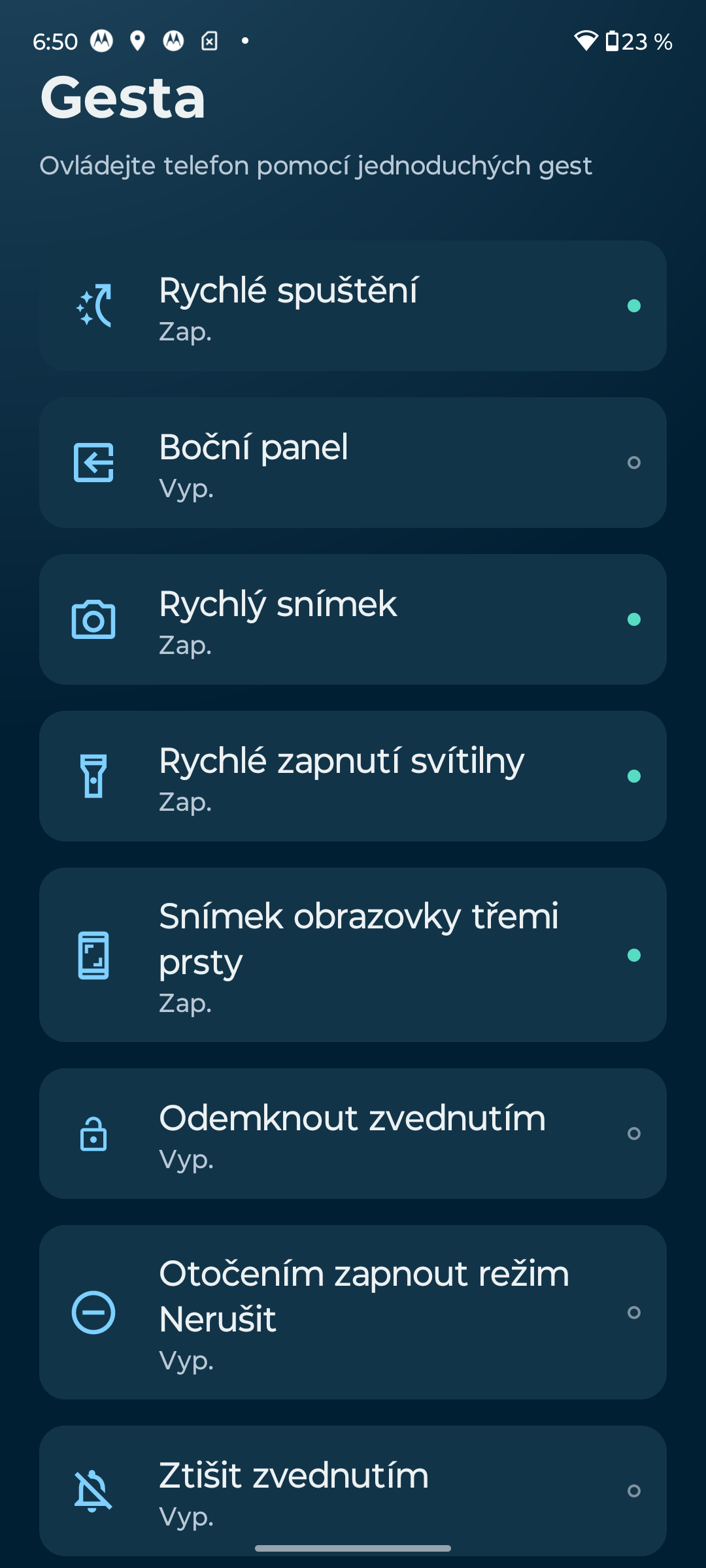Image resolution: width=706 pixels, height=1568 pixels.
Task: Click the padlock icon for Odemknout zvednutím
Action: (x=95, y=1134)
